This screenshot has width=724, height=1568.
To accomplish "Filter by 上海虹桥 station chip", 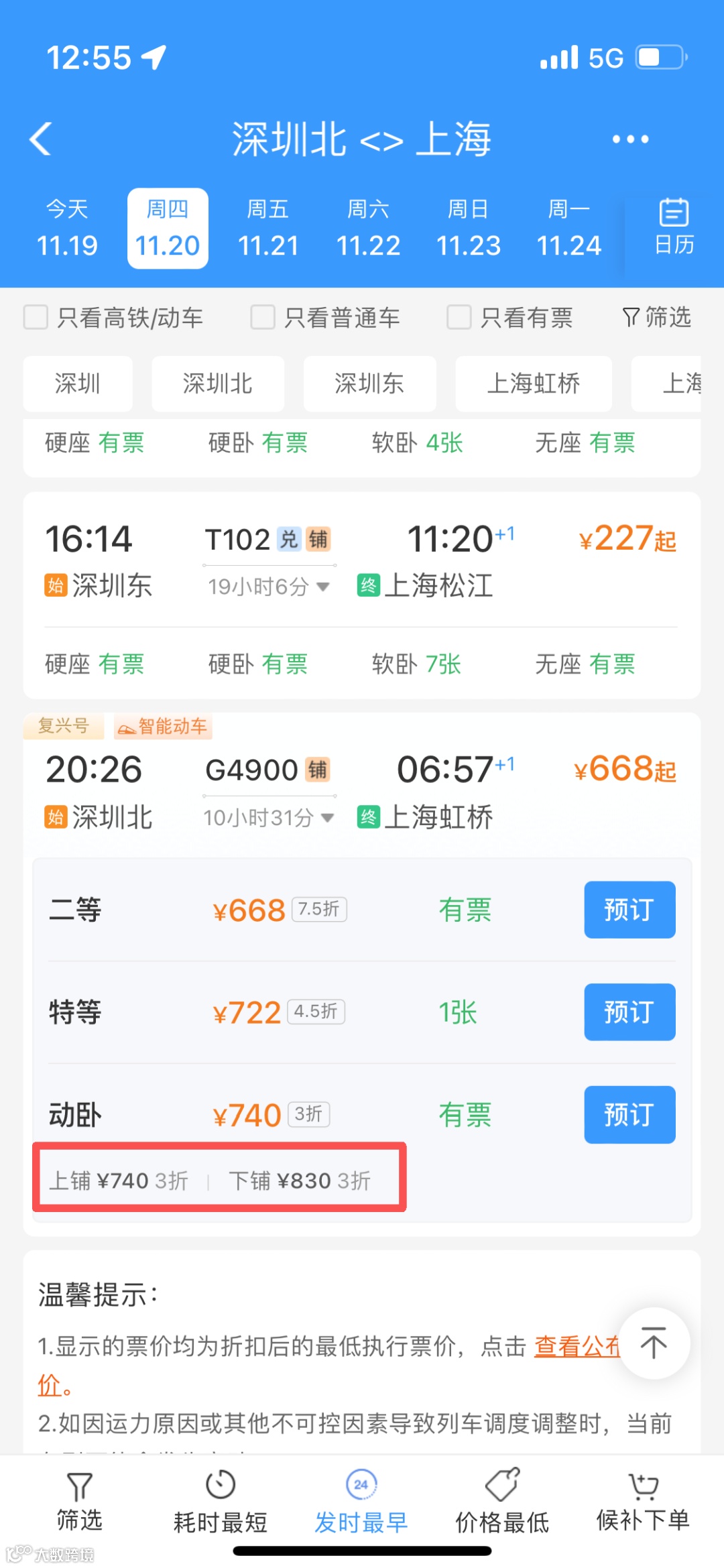I will [x=534, y=383].
